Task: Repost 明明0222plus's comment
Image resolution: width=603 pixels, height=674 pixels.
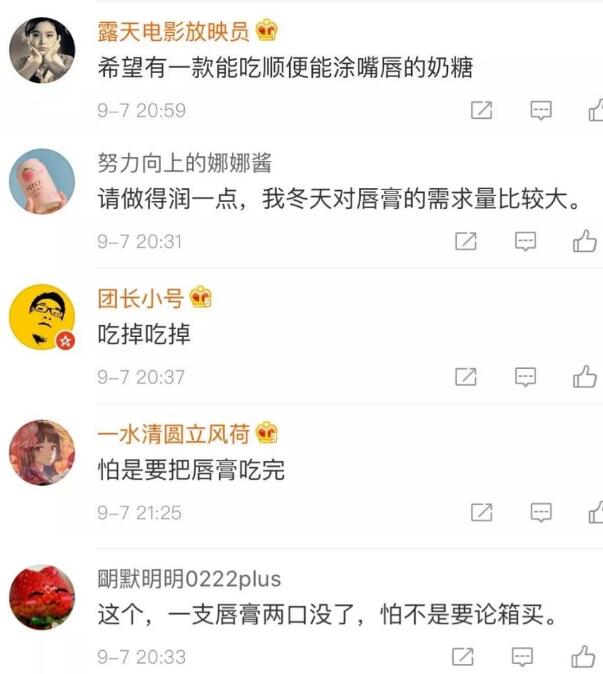Action: click(x=463, y=657)
